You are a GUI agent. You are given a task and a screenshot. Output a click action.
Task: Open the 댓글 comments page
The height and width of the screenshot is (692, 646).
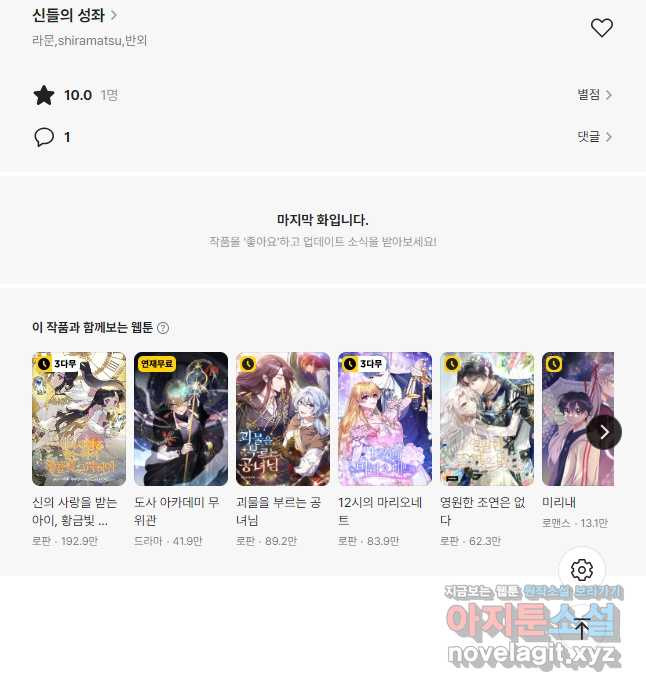click(x=594, y=137)
